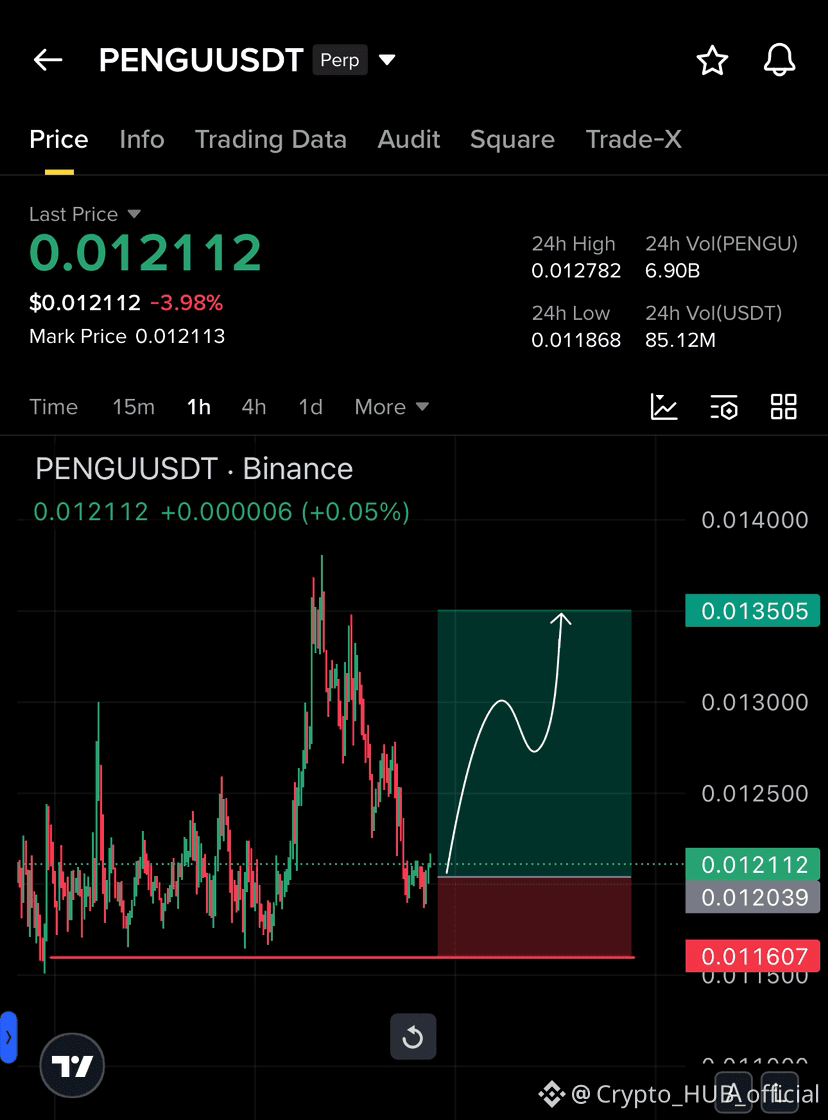The image size is (828, 1120).
Task: Open the More timeframes dropdown
Action: tap(390, 407)
